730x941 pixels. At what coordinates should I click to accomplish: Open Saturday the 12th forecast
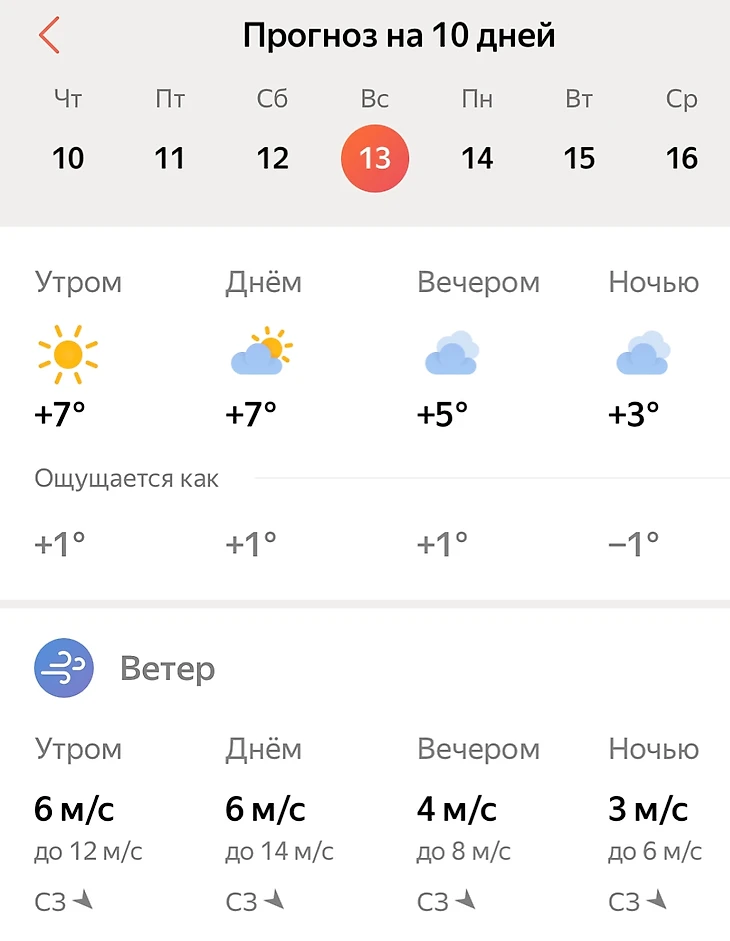pyautogui.click(x=272, y=157)
